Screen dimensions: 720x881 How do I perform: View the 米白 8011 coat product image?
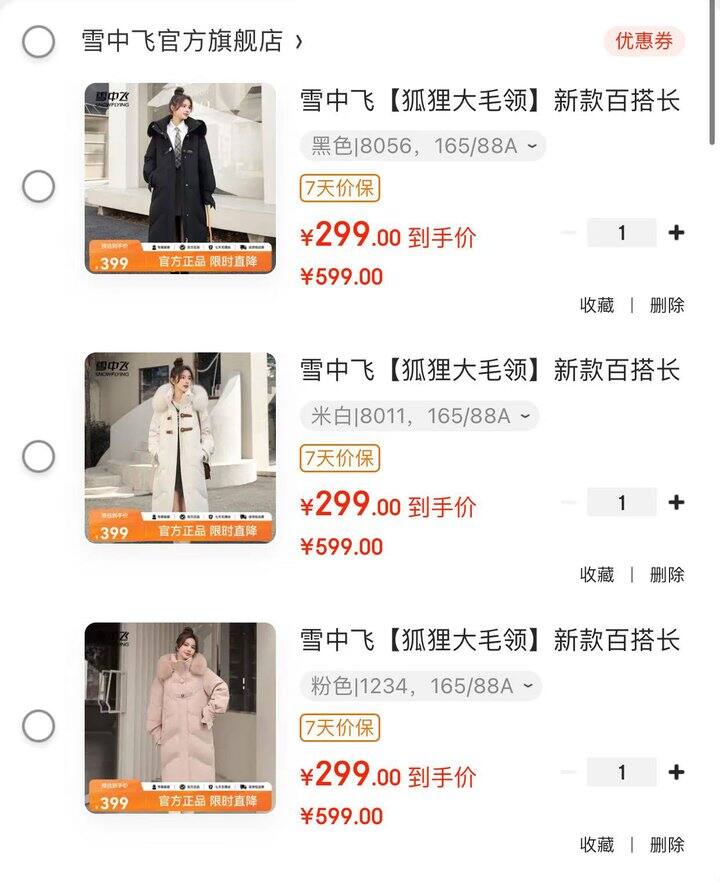pyautogui.click(x=180, y=448)
